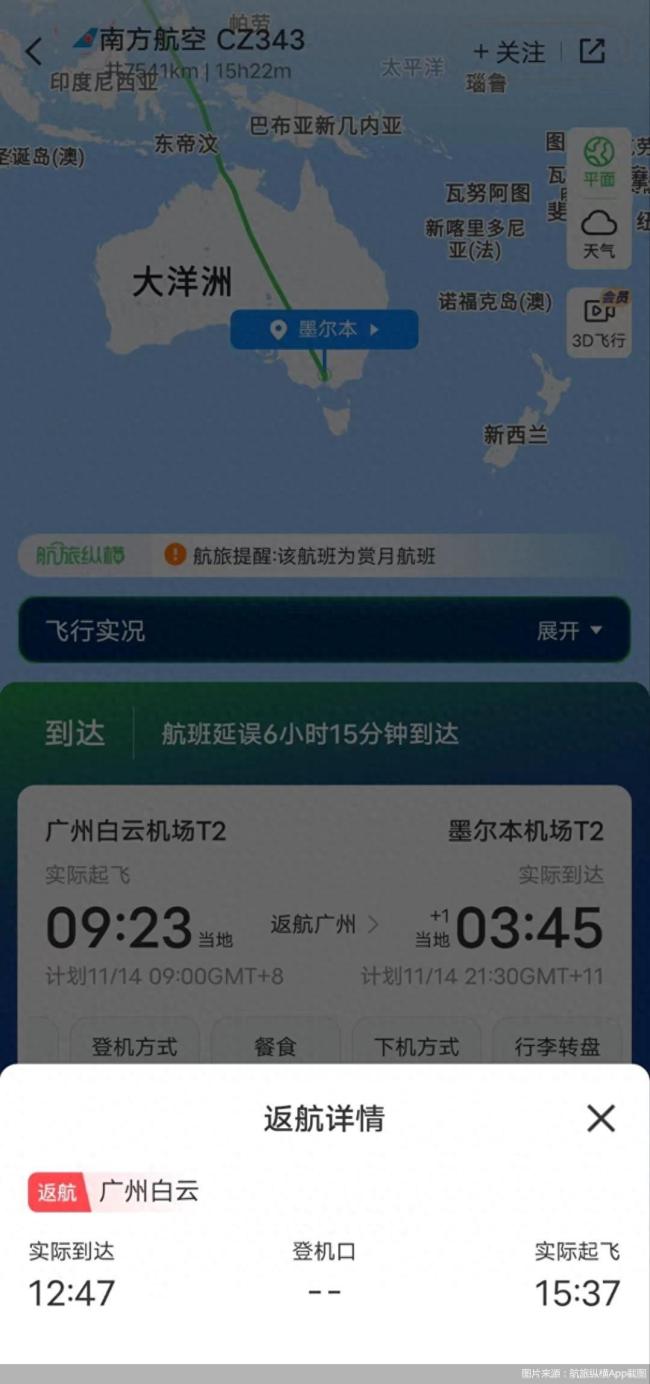
Task: Go back using the top-left arrow
Action: point(34,51)
